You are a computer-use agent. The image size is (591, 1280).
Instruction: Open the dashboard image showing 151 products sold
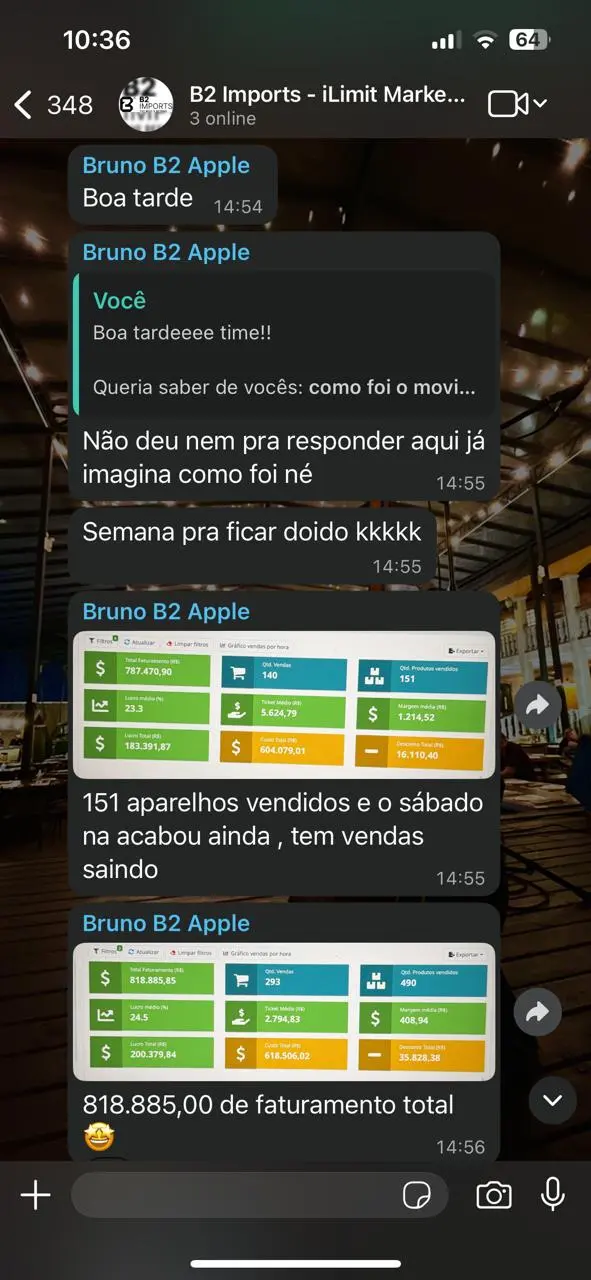click(284, 704)
